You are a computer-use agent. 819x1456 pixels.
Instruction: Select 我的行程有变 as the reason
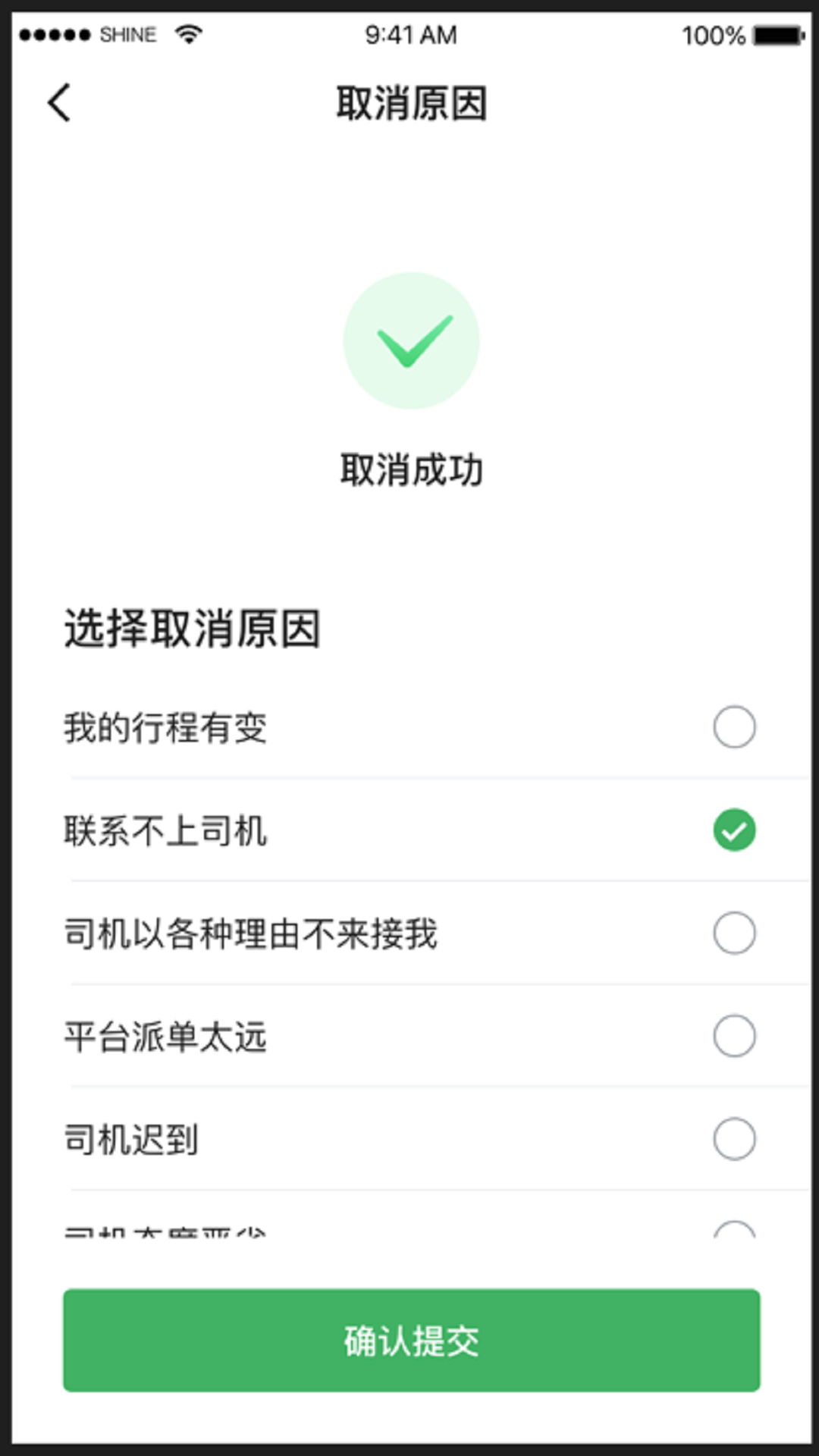[734, 726]
